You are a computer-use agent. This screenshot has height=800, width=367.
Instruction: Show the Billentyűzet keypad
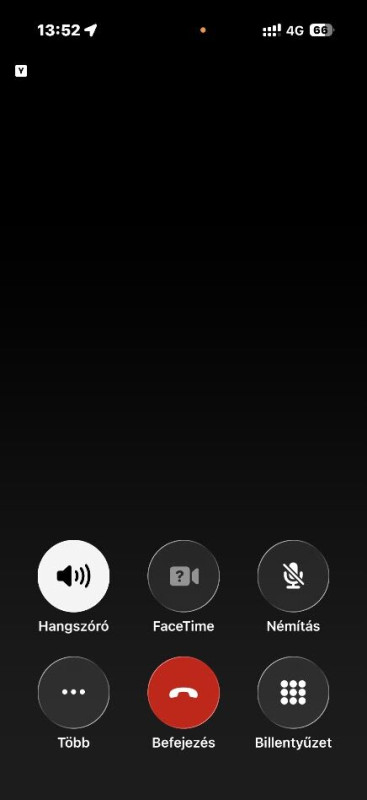click(293, 692)
